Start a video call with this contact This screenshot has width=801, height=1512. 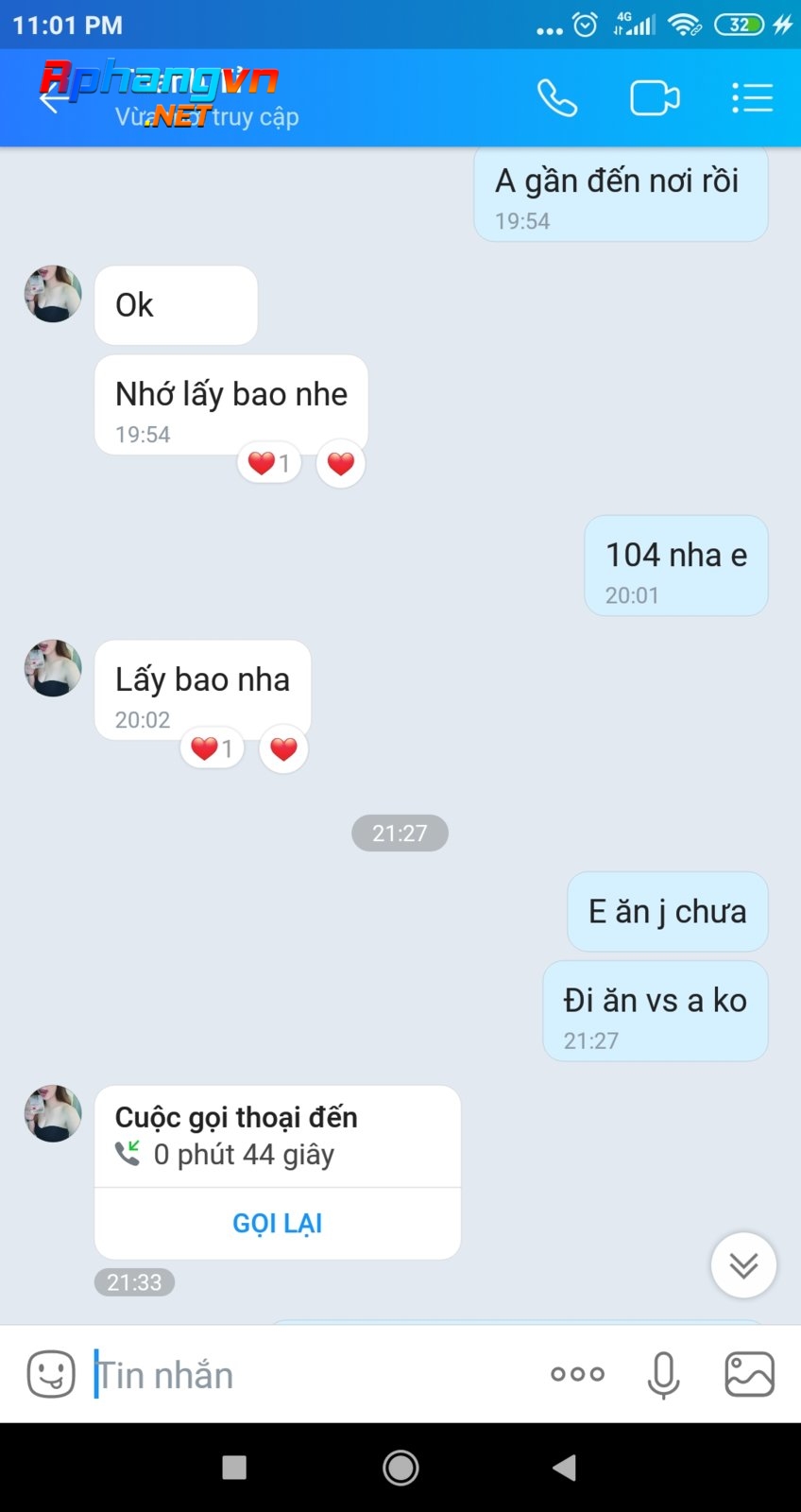click(655, 97)
